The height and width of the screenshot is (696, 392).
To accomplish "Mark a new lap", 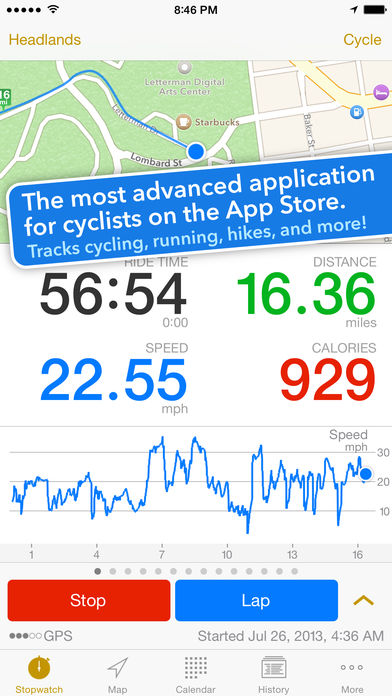I will 256,600.
